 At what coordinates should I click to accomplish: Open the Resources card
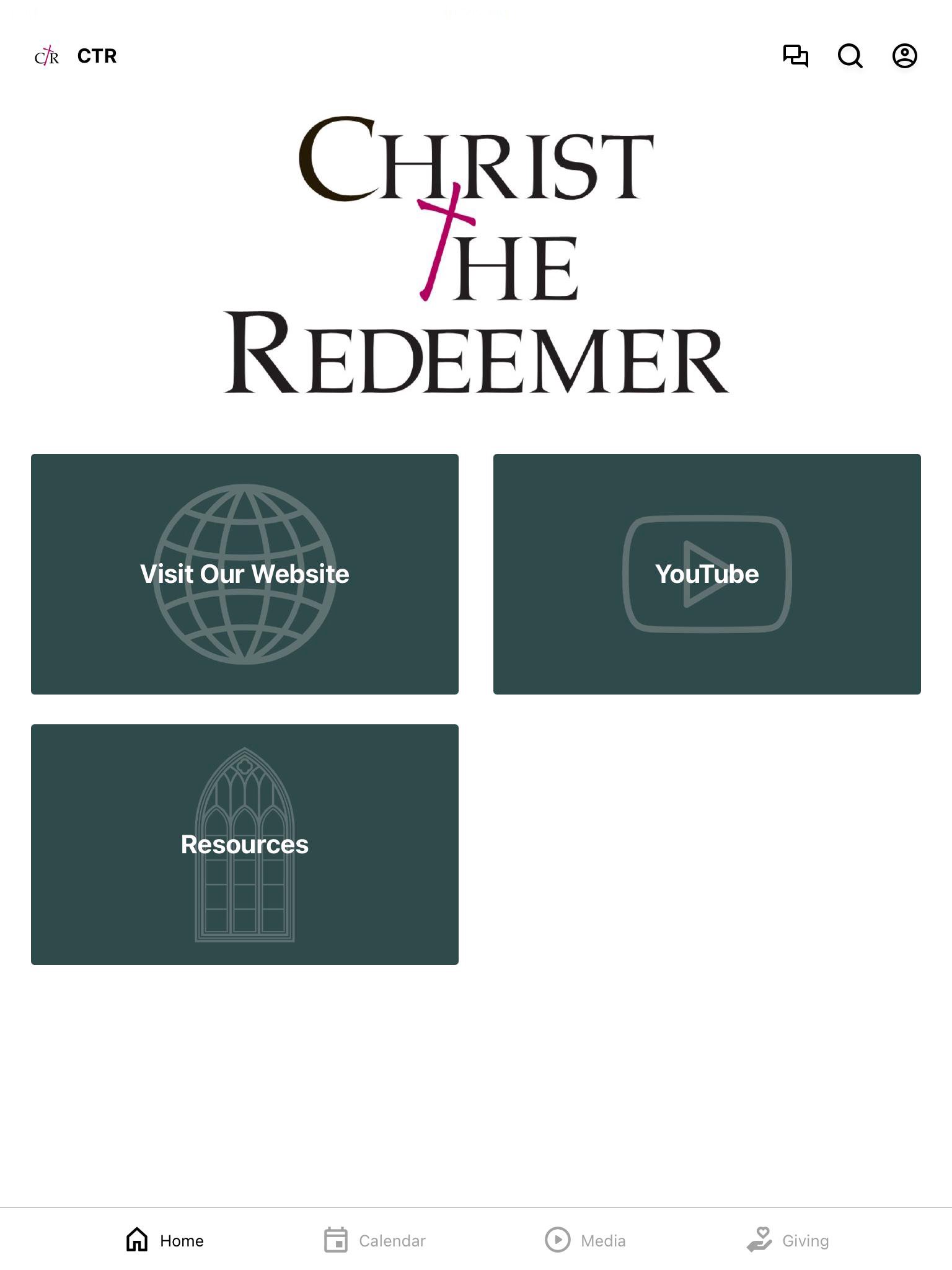click(x=245, y=844)
